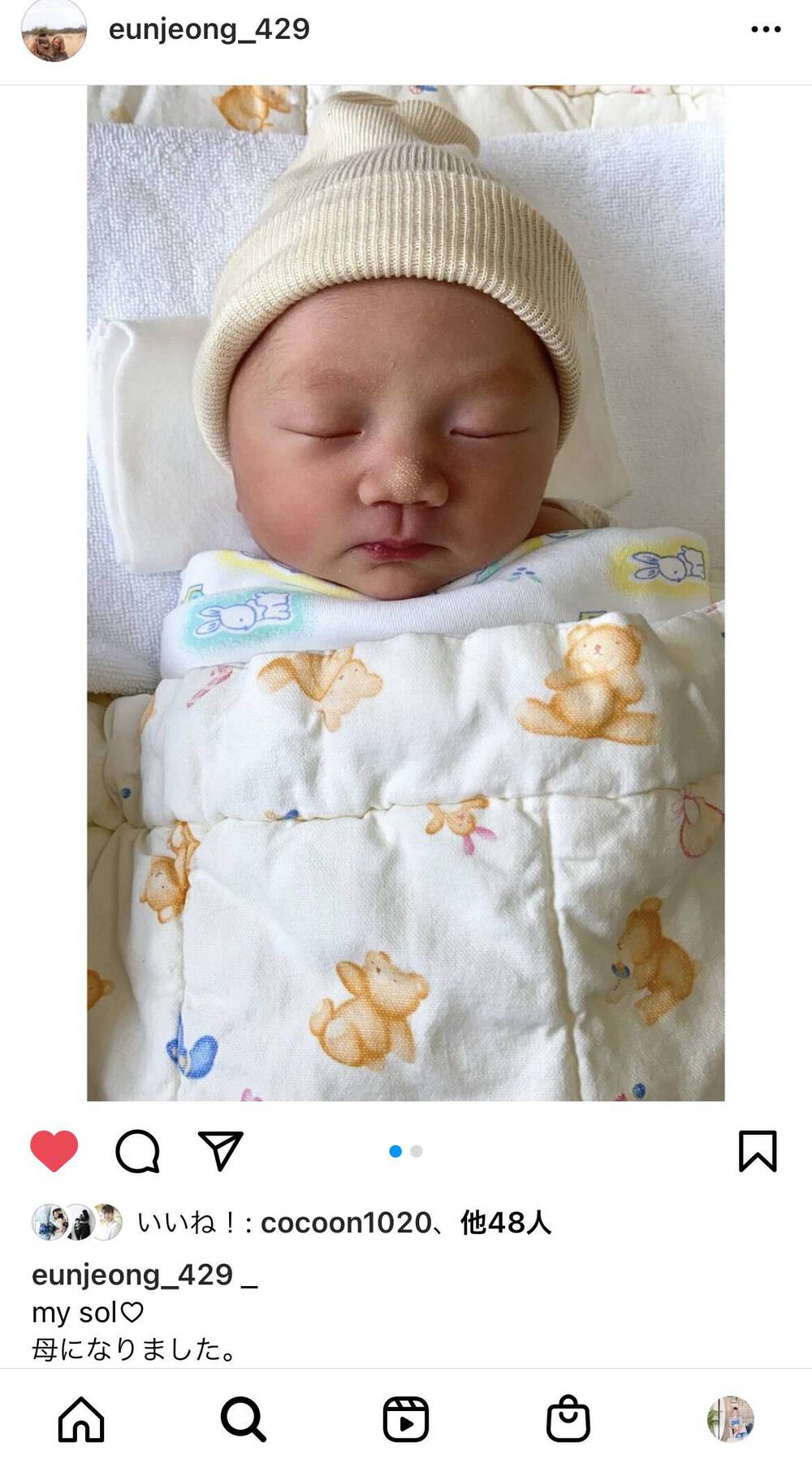812x1468 pixels.
Task: Go to the Home feed tab
Action: [x=81, y=1419]
